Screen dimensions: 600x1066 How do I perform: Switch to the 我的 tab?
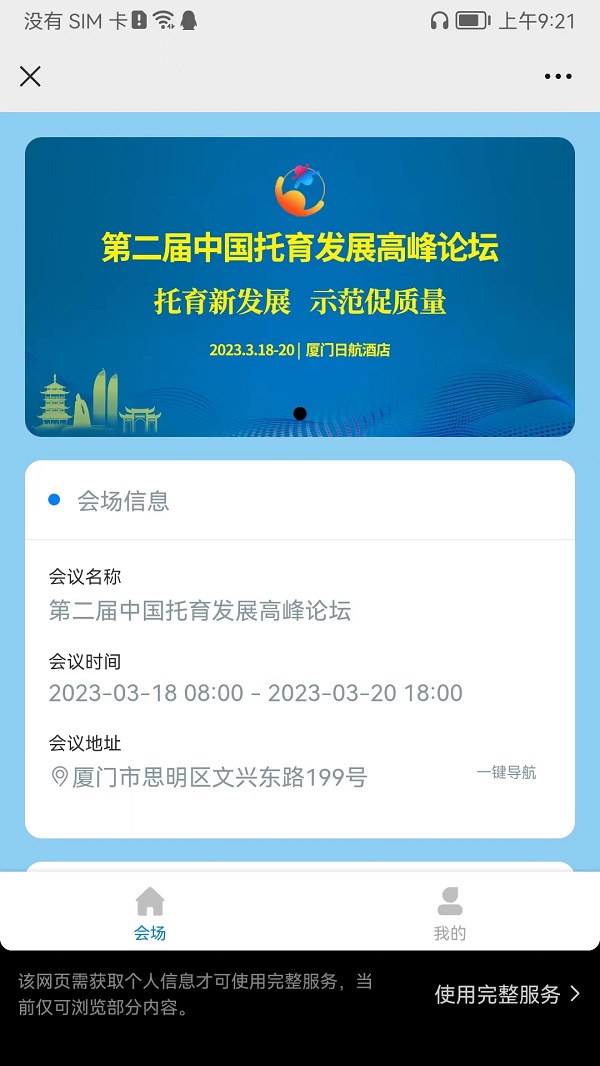click(x=450, y=913)
